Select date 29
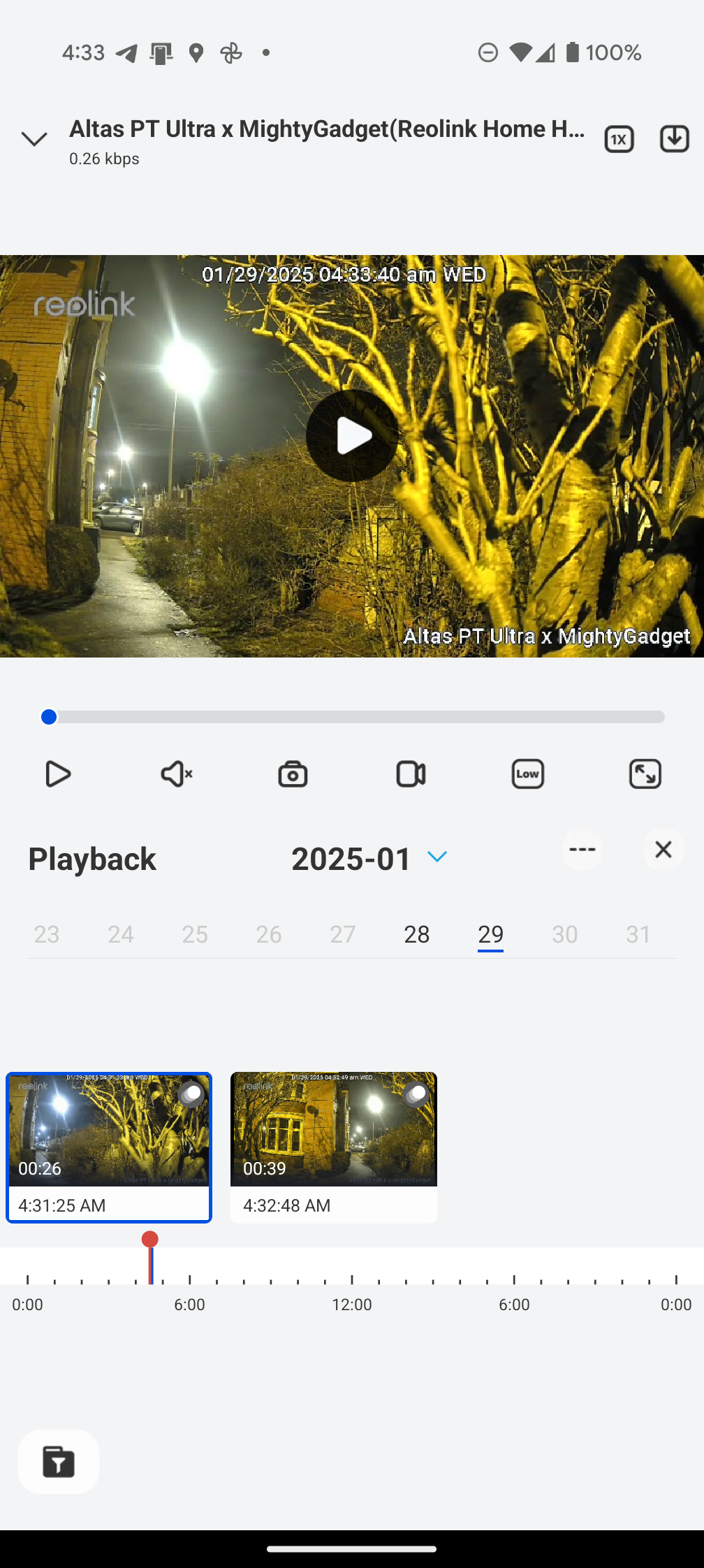The width and height of the screenshot is (704, 1568). point(490,934)
